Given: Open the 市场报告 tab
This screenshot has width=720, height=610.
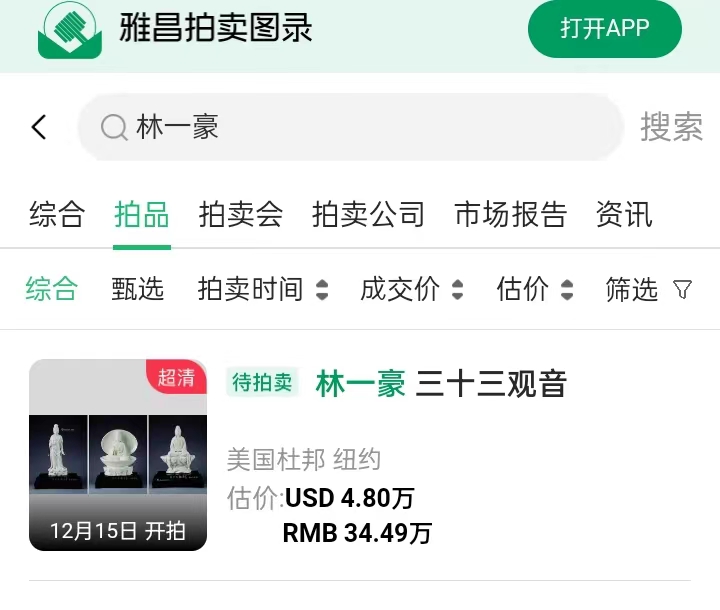Looking at the screenshot, I should [511, 215].
